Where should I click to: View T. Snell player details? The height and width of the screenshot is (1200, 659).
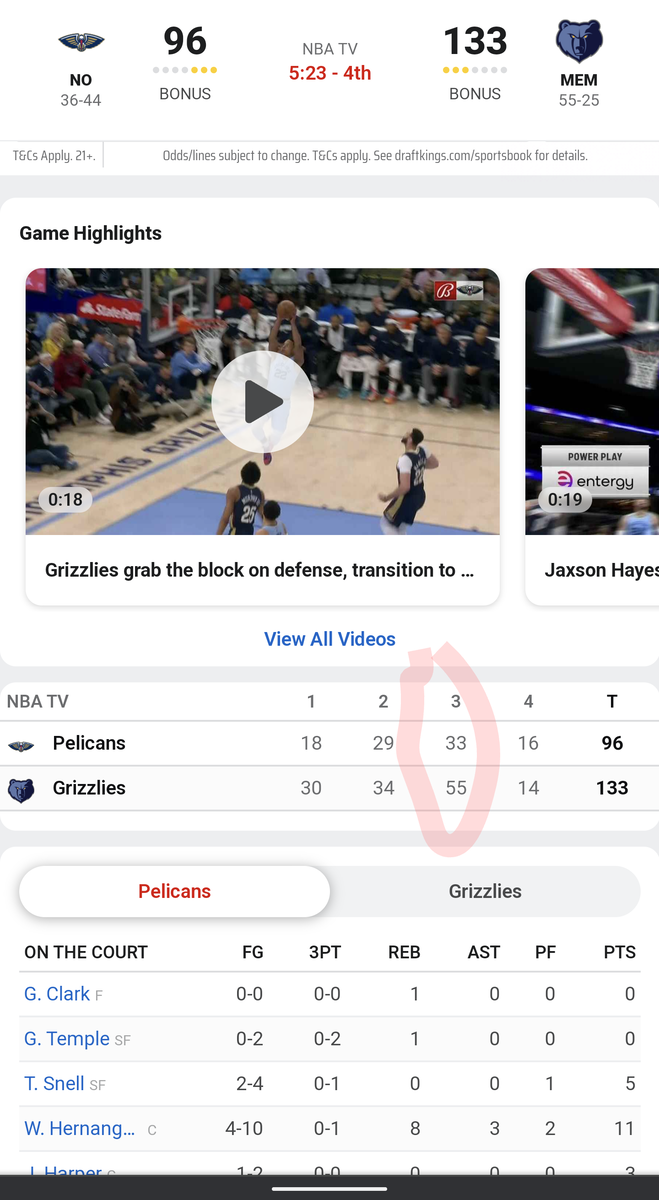point(54,1084)
